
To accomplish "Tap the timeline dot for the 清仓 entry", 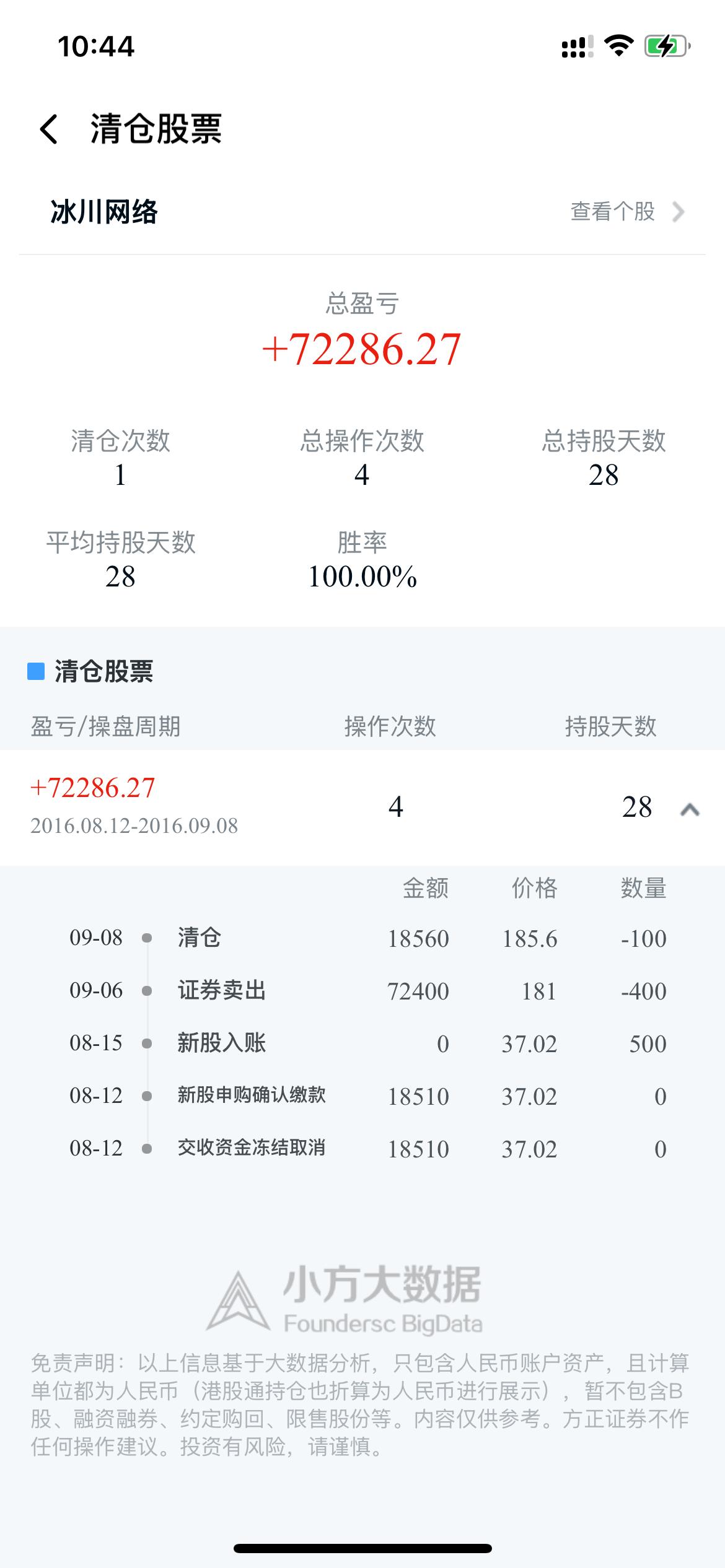I will [146, 939].
